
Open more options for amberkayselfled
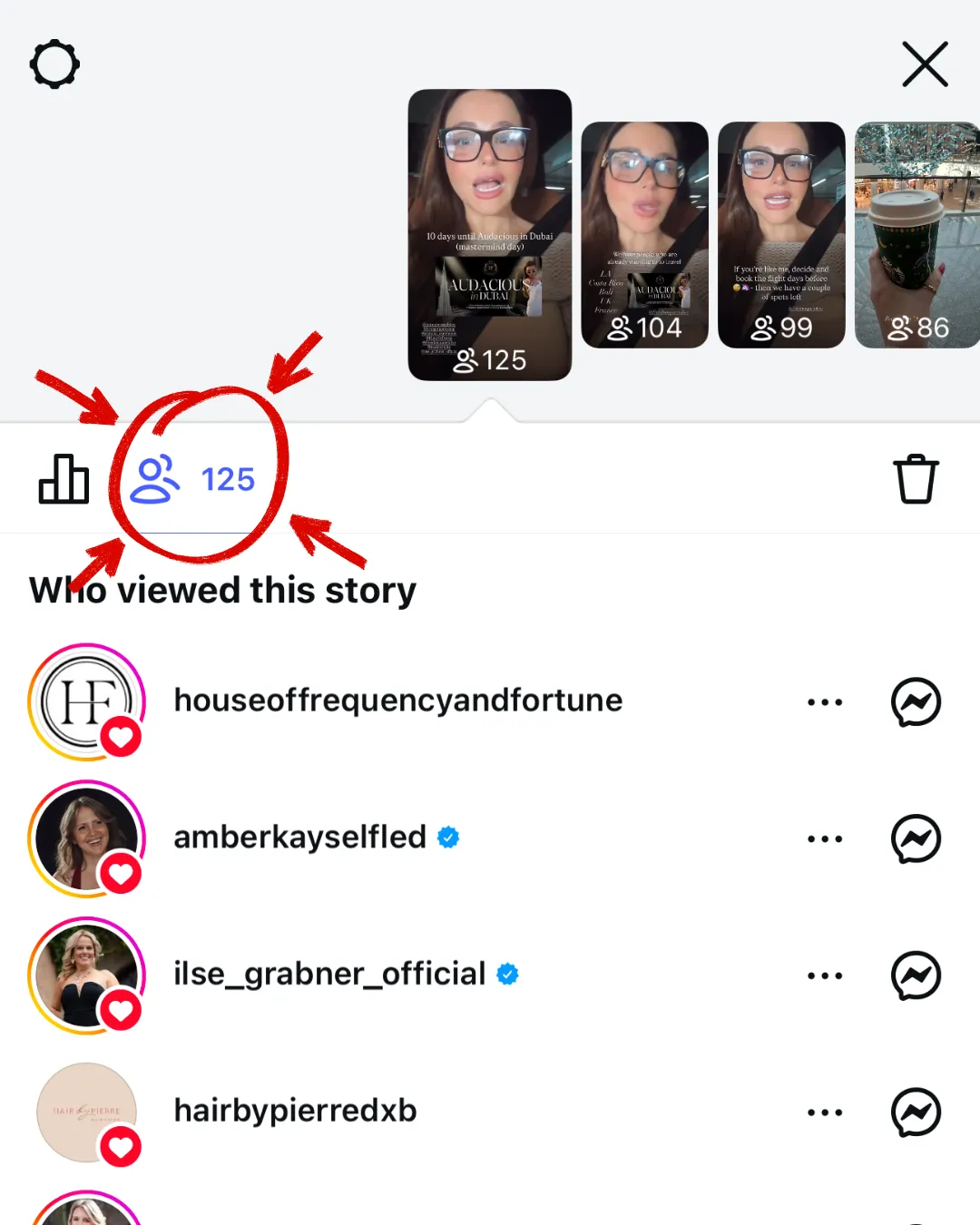(824, 838)
